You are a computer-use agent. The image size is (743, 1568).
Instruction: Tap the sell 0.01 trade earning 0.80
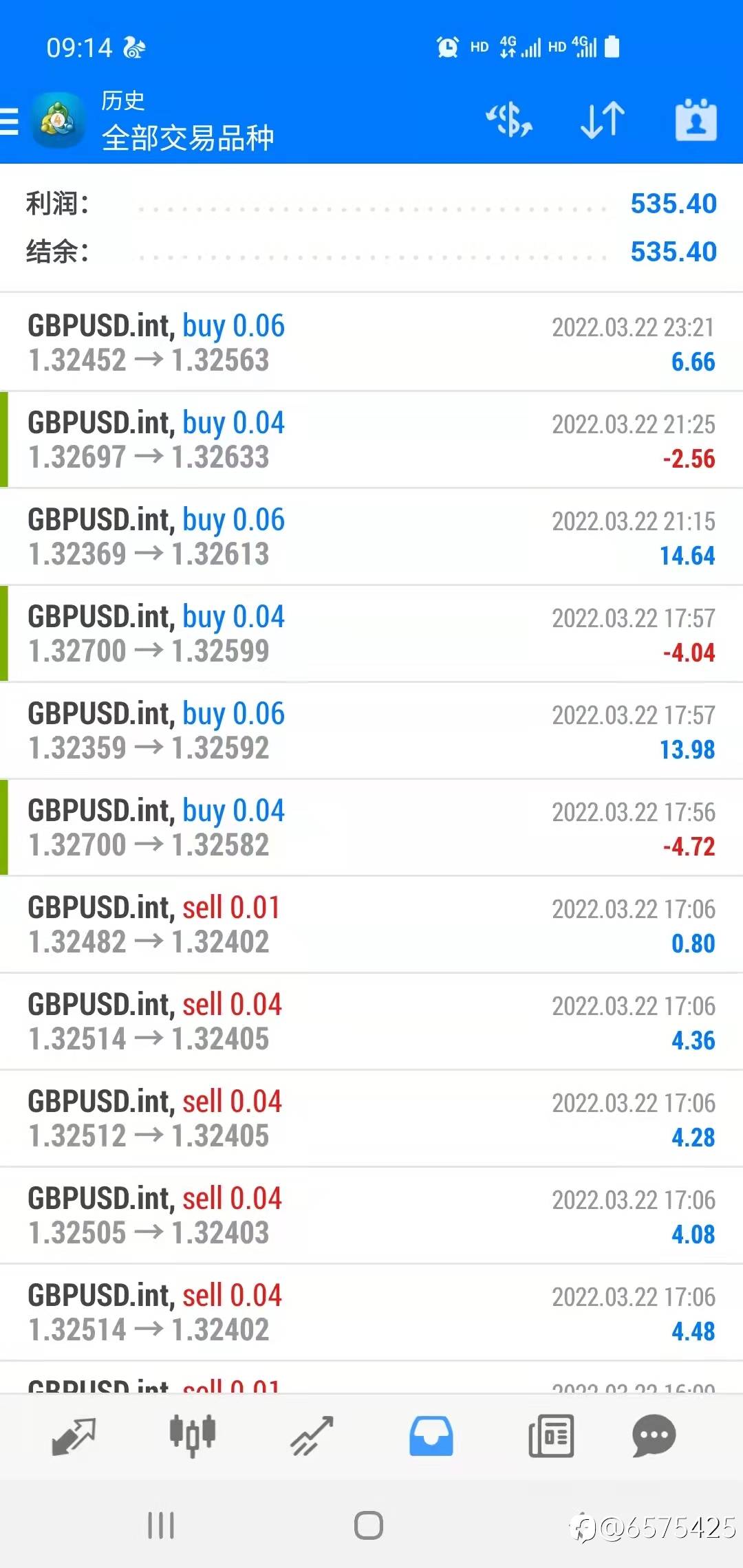[371, 924]
